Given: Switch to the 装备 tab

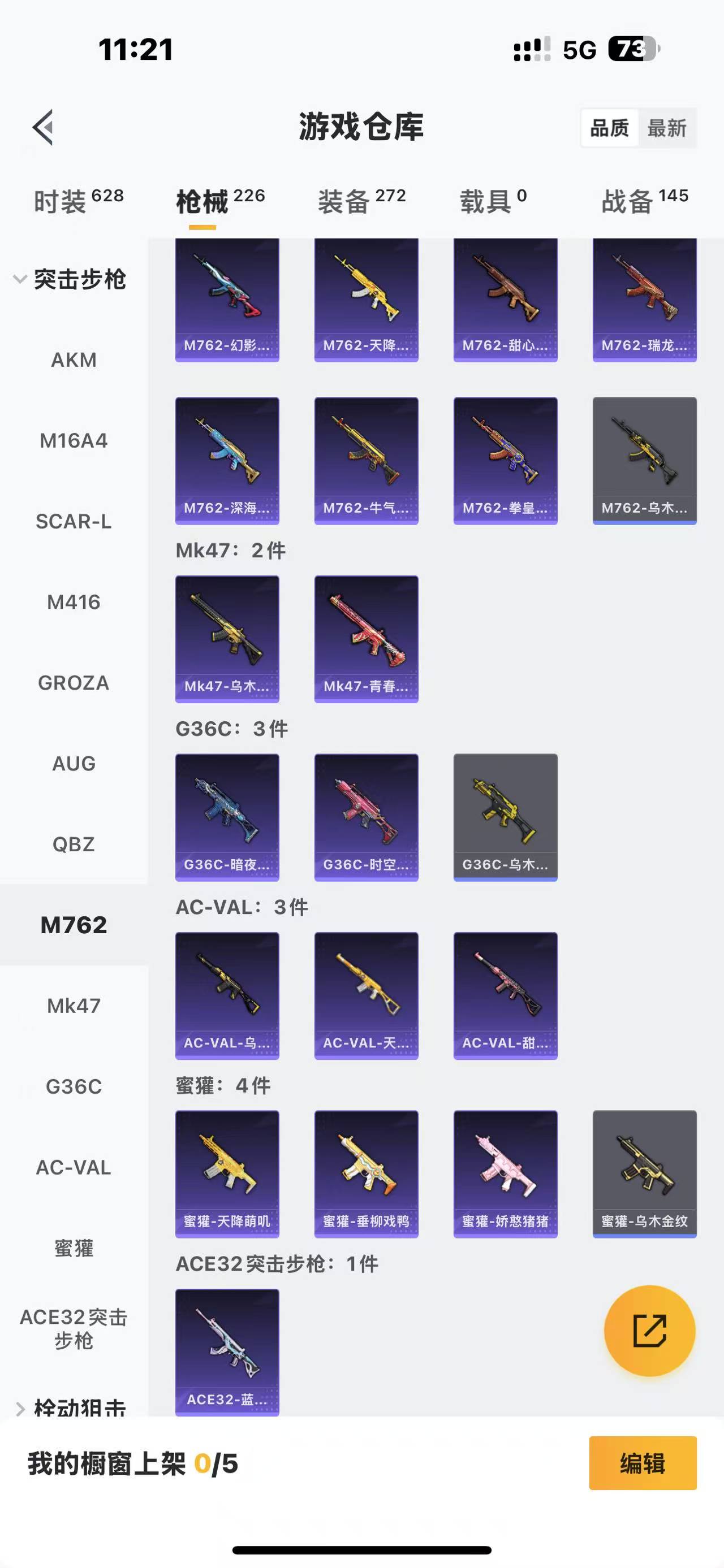Looking at the screenshot, I should [x=361, y=201].
